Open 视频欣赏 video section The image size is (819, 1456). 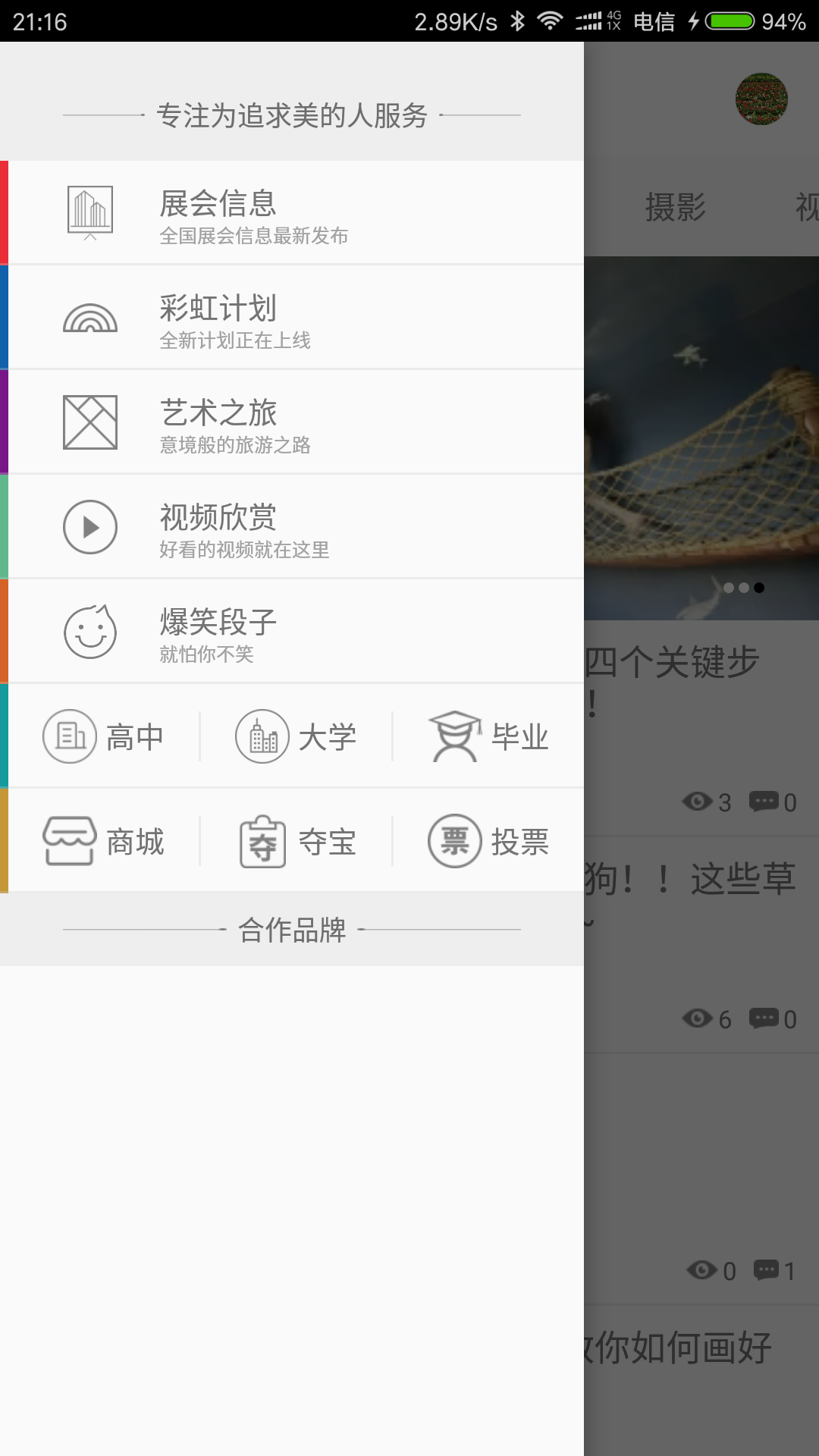point(292,526)
